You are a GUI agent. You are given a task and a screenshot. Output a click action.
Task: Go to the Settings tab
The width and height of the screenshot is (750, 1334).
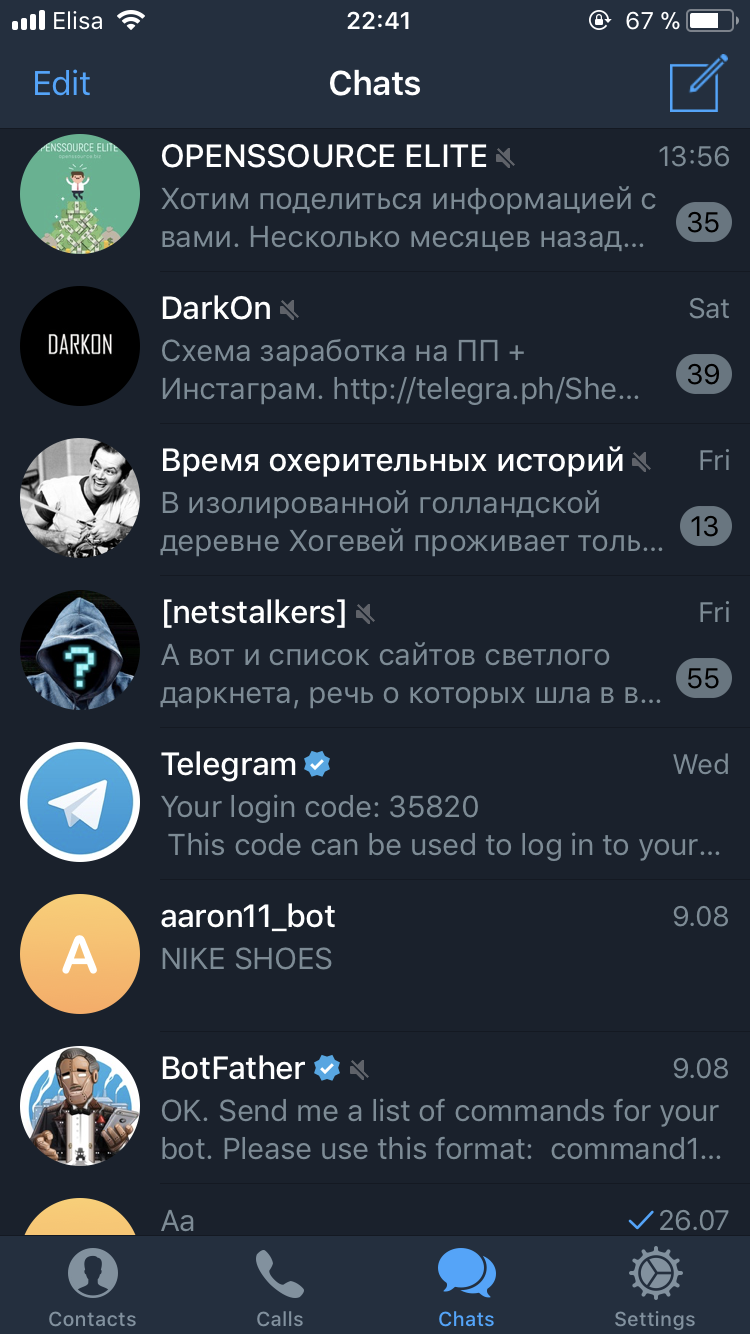coord(655,1288)
